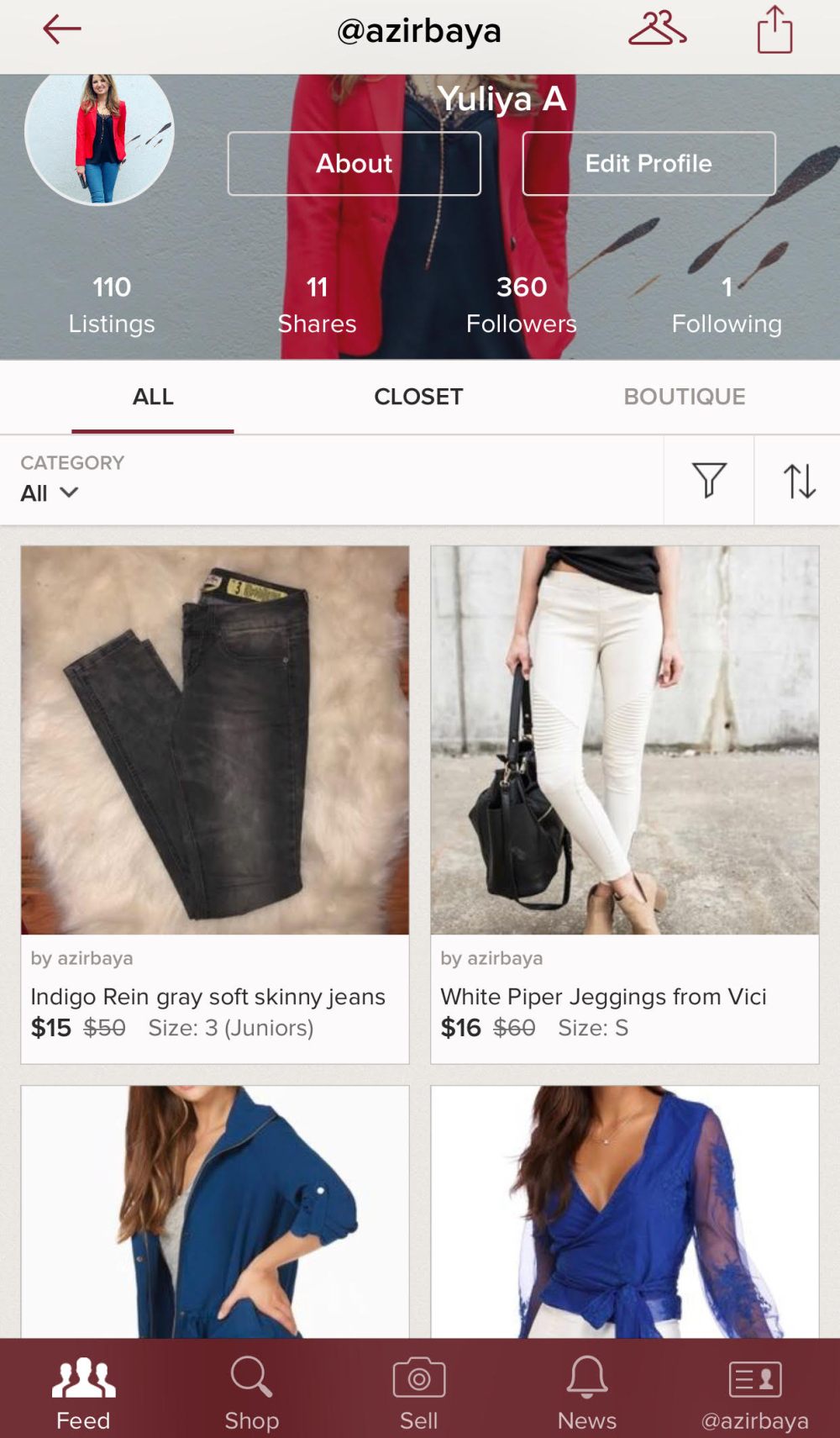This screenshot has width=840, height=1438.
Task: Open the About page
Action: [353, 163]
